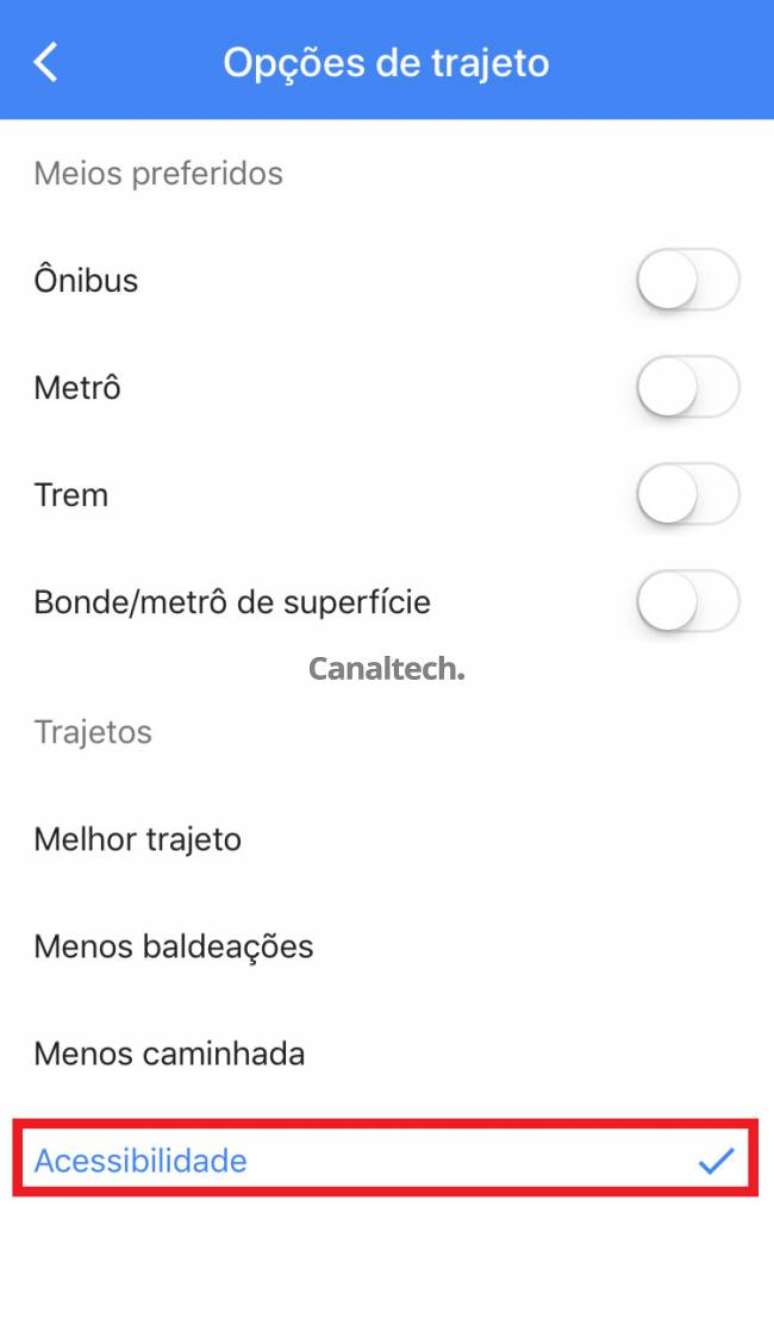Screen dimensions: 774x1338
Task: Click the Canaltech watermark logo
Action: (x=385, y=671)
